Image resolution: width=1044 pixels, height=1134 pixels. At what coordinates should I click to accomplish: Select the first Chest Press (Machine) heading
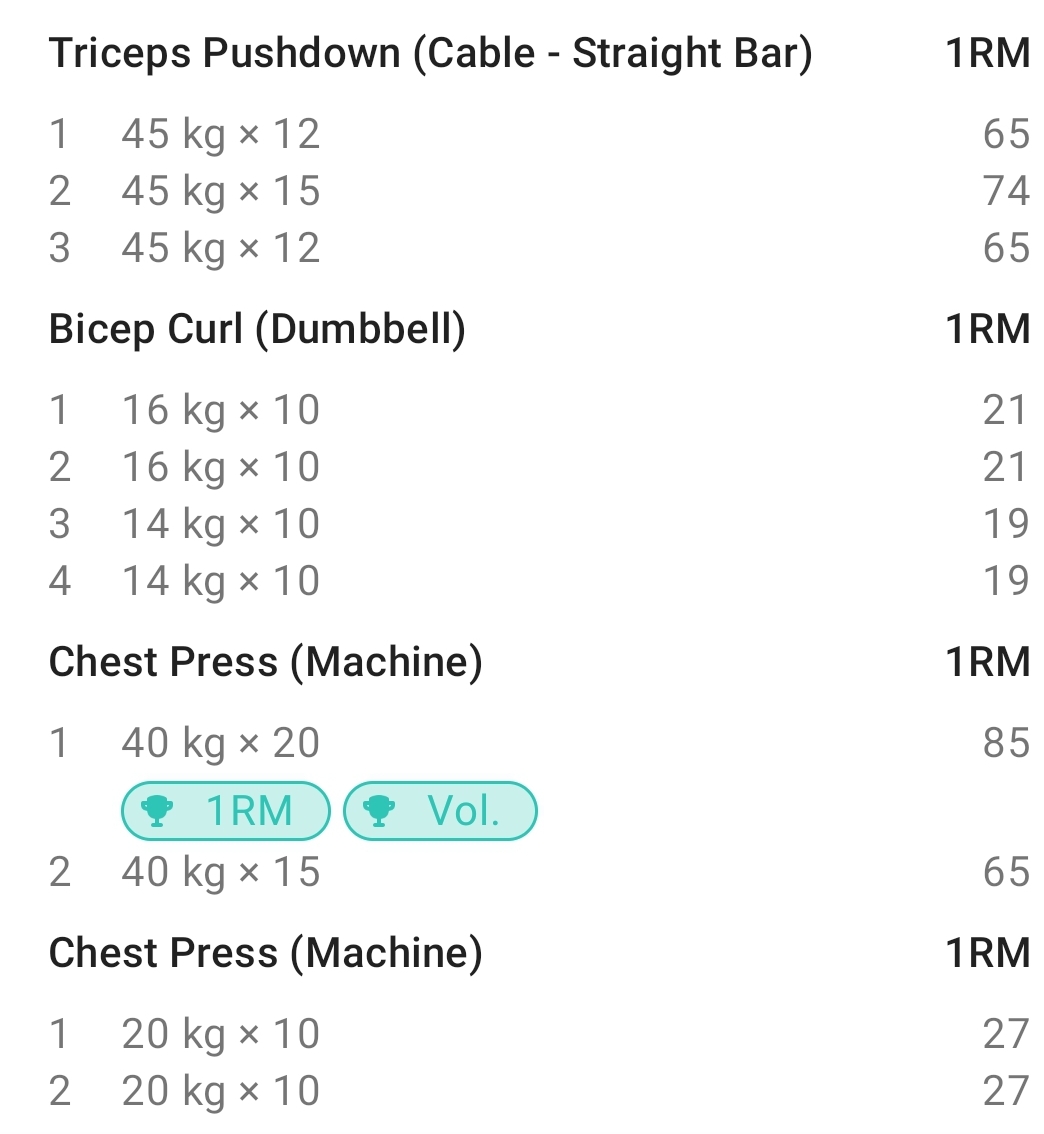click(x=264, y=661)
